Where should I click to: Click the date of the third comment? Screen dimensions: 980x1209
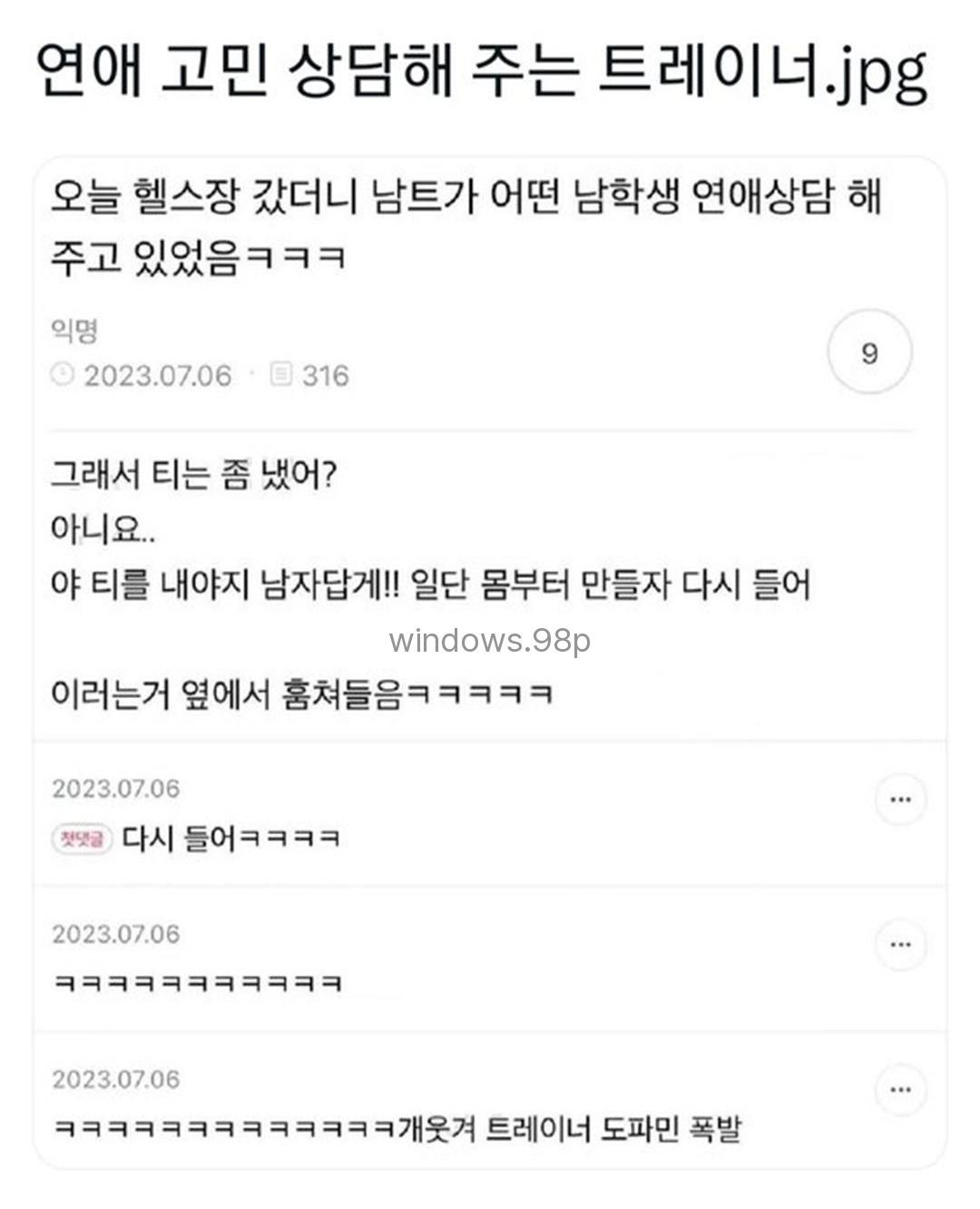[113, 1078]
